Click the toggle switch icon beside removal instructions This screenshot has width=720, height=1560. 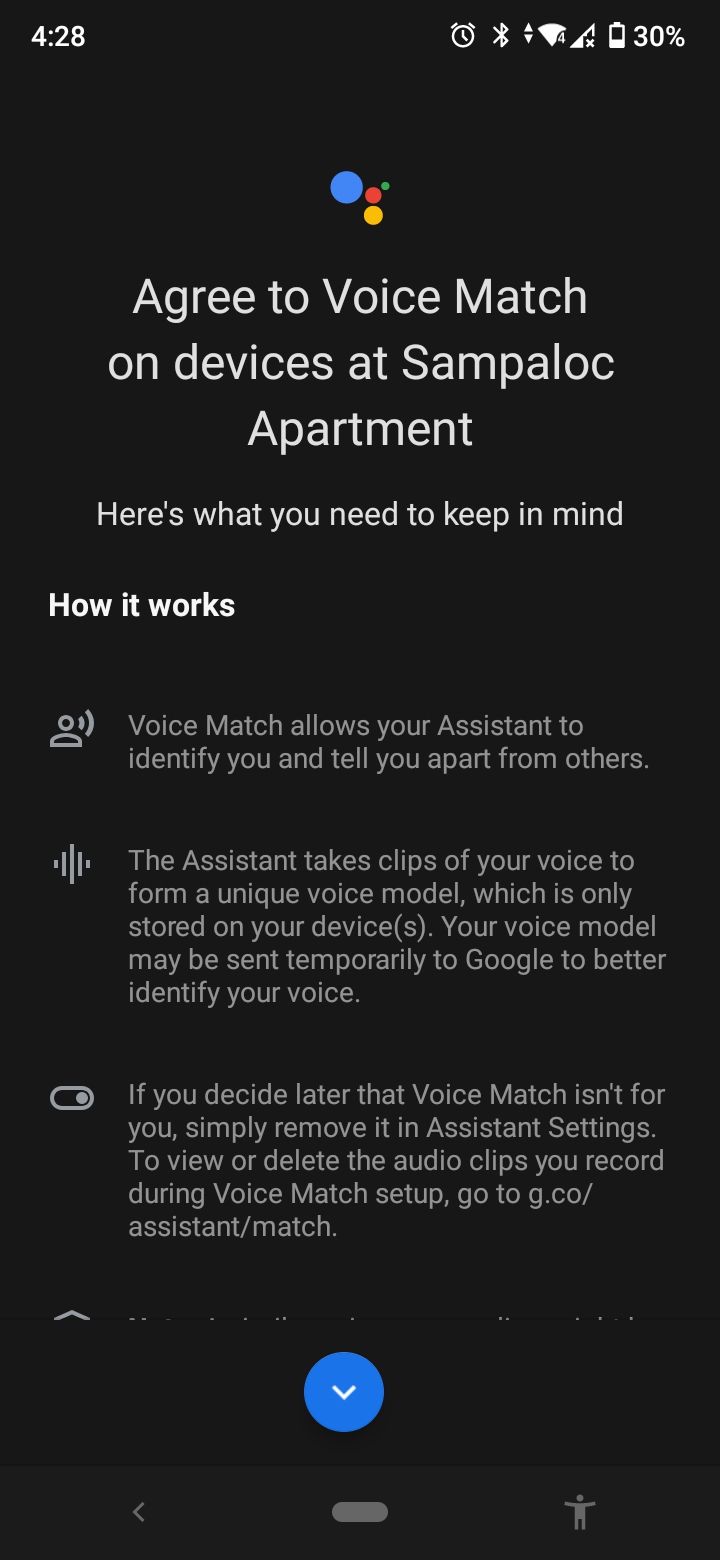pos(71,1098)
